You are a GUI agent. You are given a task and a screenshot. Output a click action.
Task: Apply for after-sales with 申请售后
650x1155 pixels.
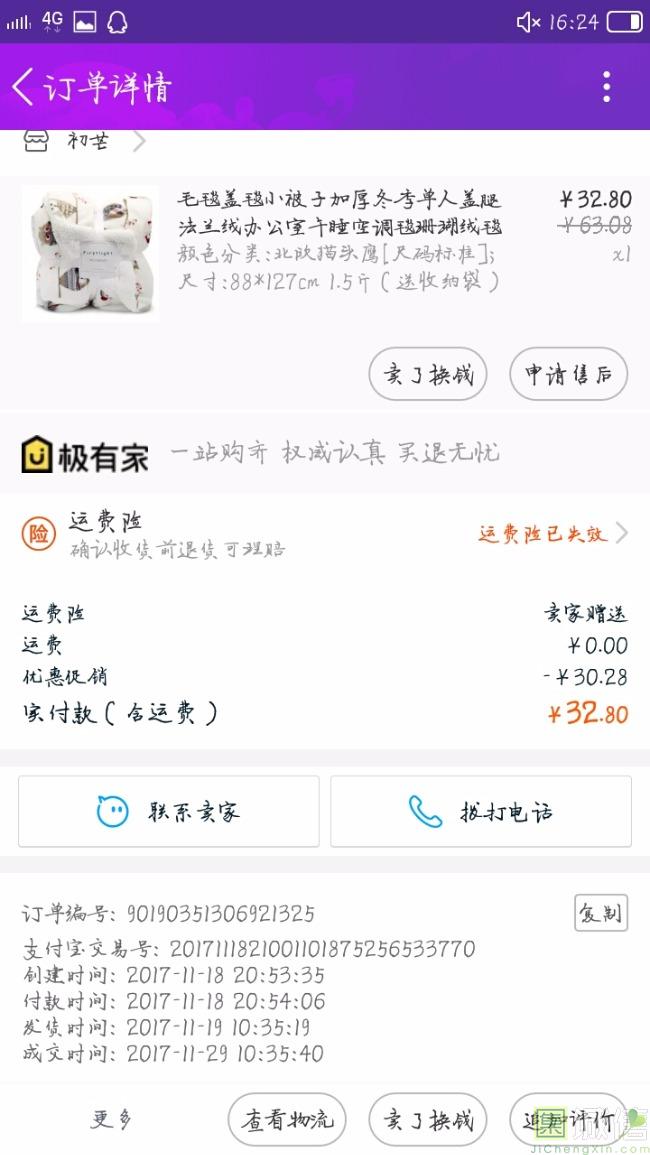pos(568,375)
